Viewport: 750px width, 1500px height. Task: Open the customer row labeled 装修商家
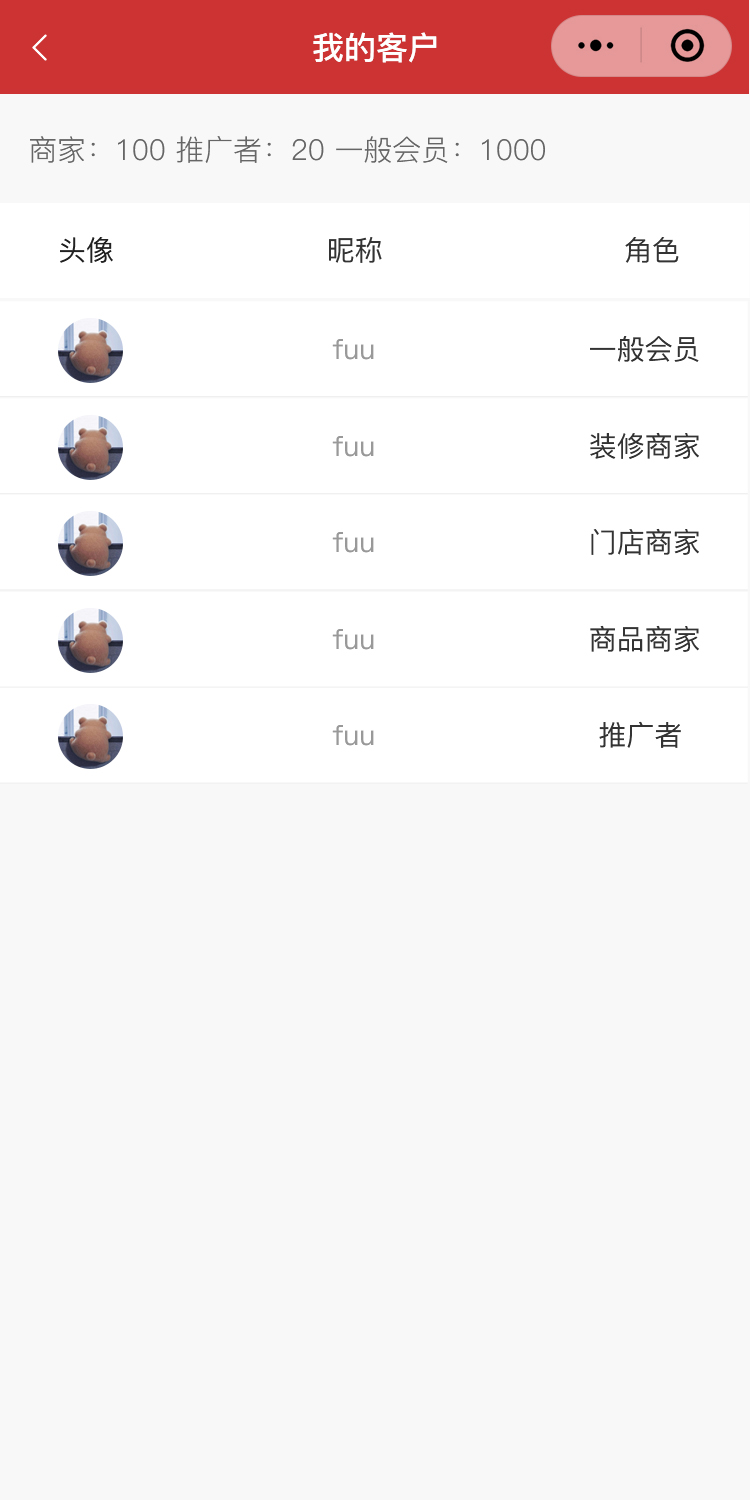pos(374,446)
